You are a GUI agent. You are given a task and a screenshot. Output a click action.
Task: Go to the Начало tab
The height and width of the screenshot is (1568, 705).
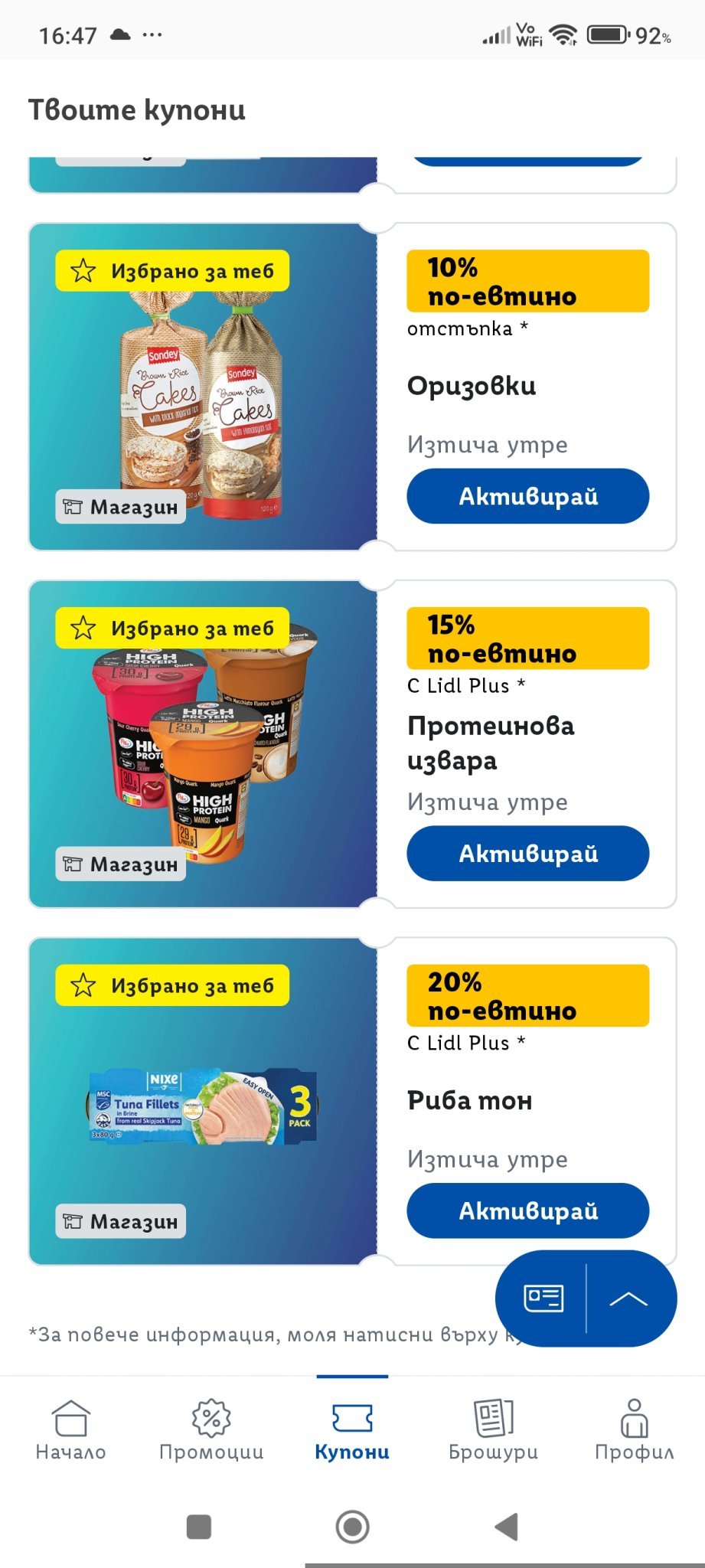pyautogui.click(x=70, y=1429)
